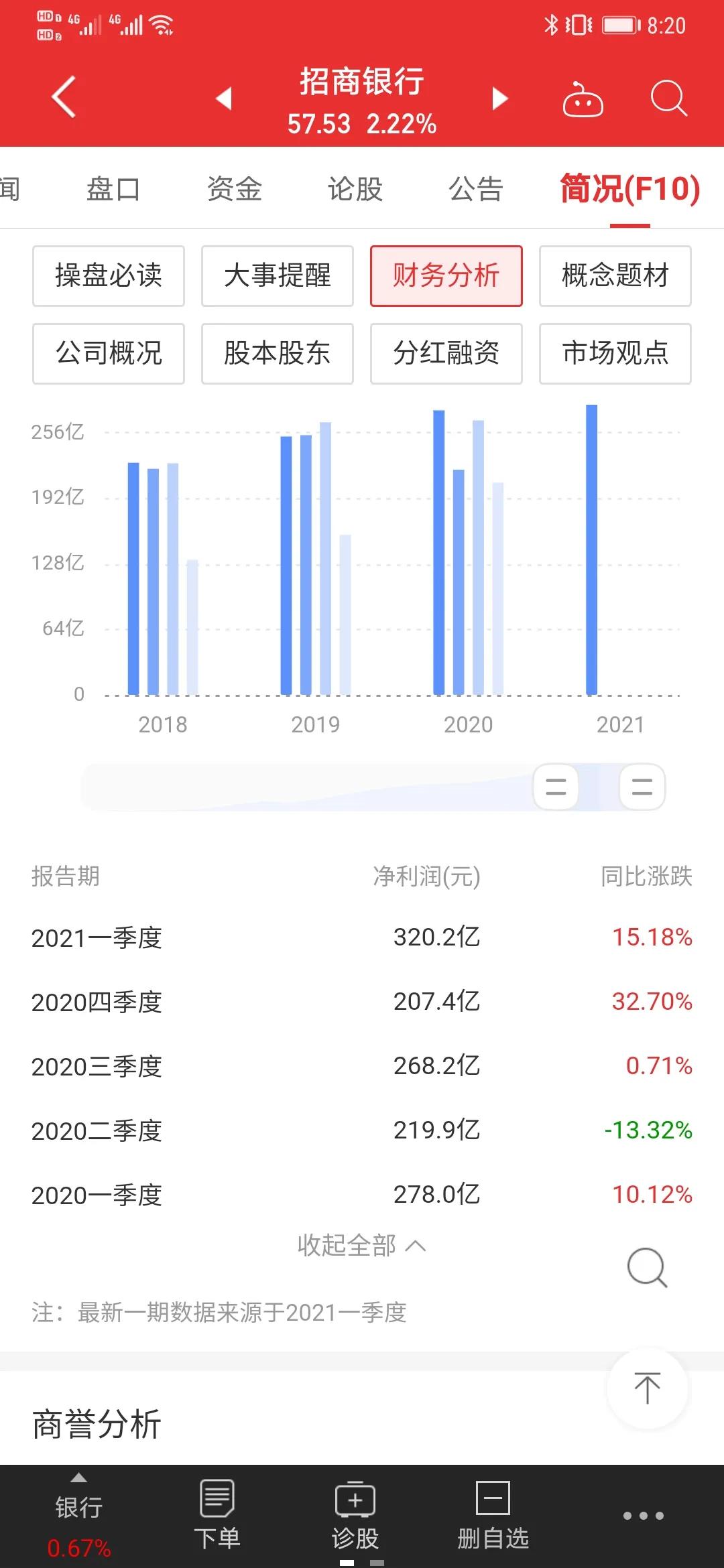Viewport: 724px width, 1568px height.
Task: Tap the AI assistant robot icon
Action: pos(583,99)
